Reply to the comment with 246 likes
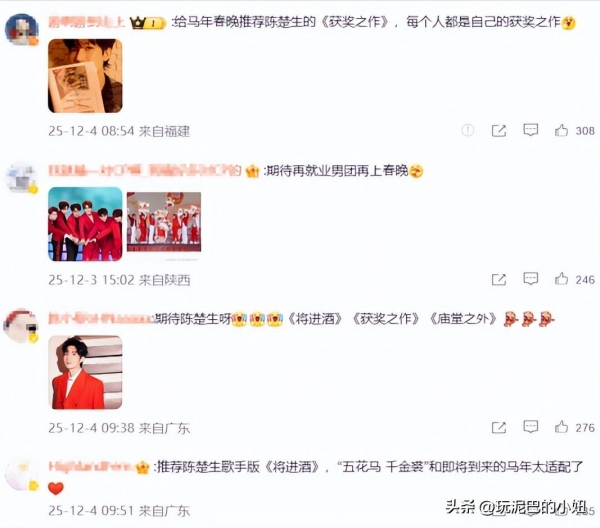The height and width of the screenshot is (528, 600). click(531, 279)
